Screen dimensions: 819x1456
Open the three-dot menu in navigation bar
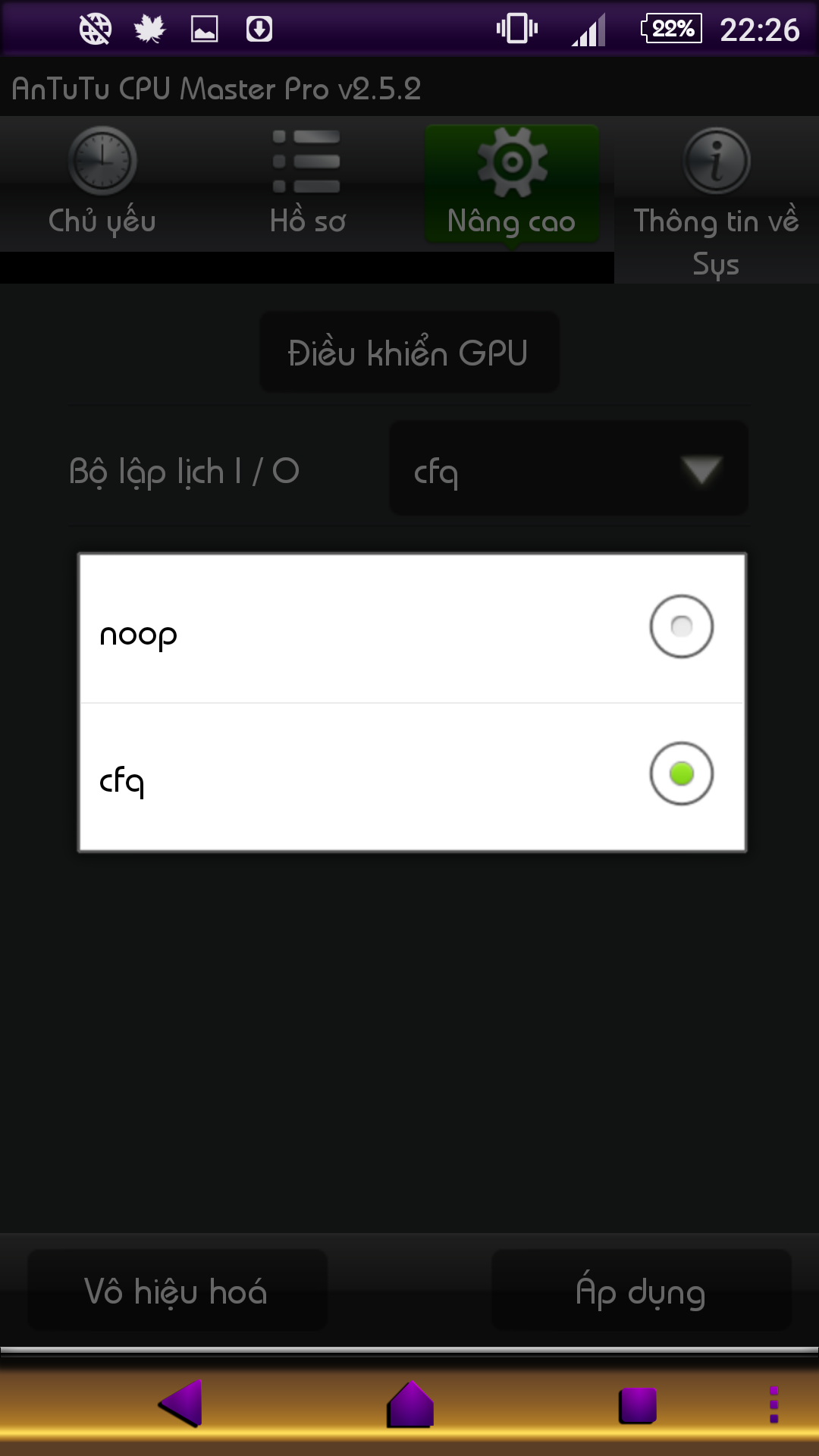pos(773,1404)
